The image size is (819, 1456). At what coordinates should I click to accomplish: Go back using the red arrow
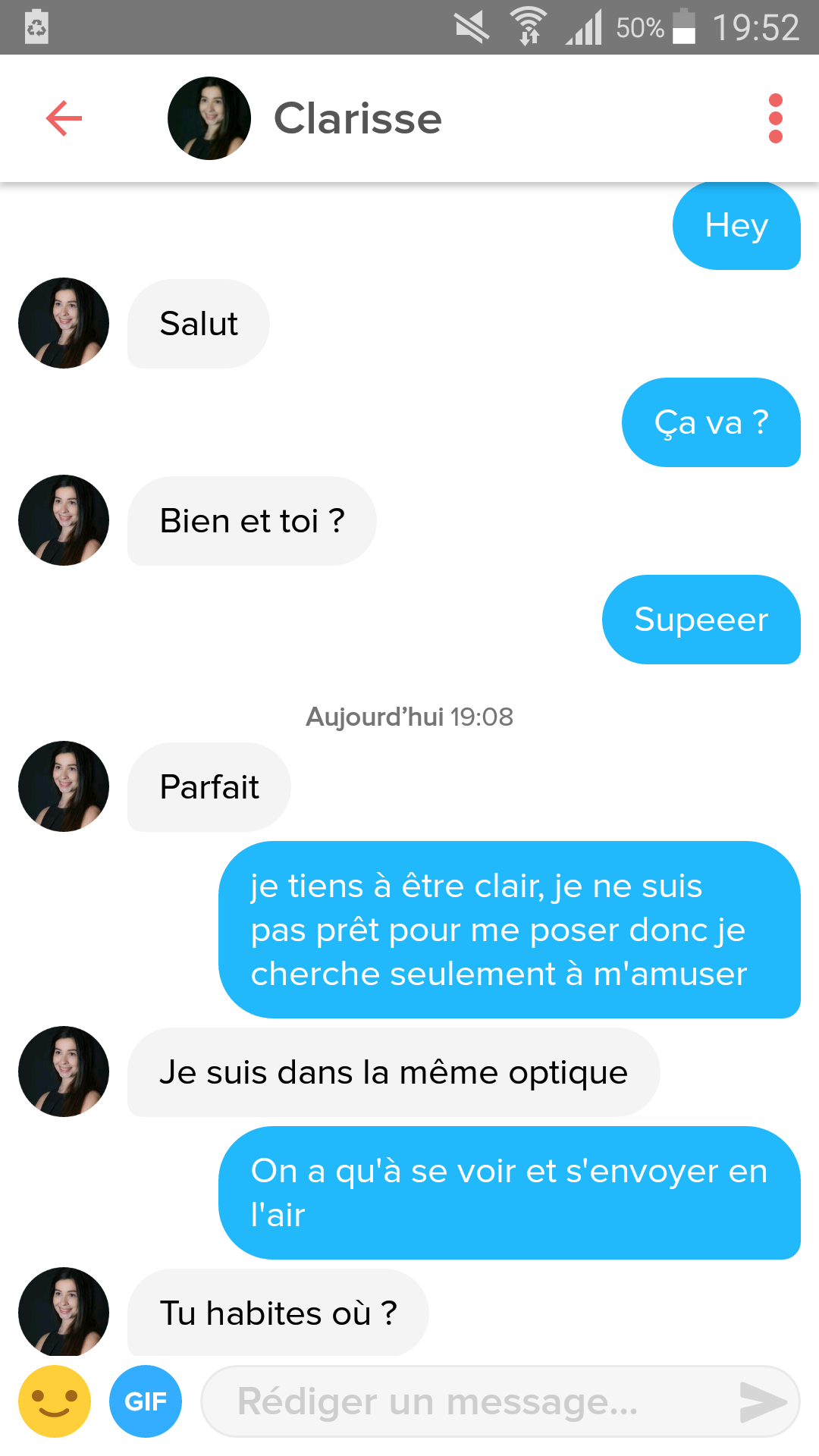coord(64,118)
